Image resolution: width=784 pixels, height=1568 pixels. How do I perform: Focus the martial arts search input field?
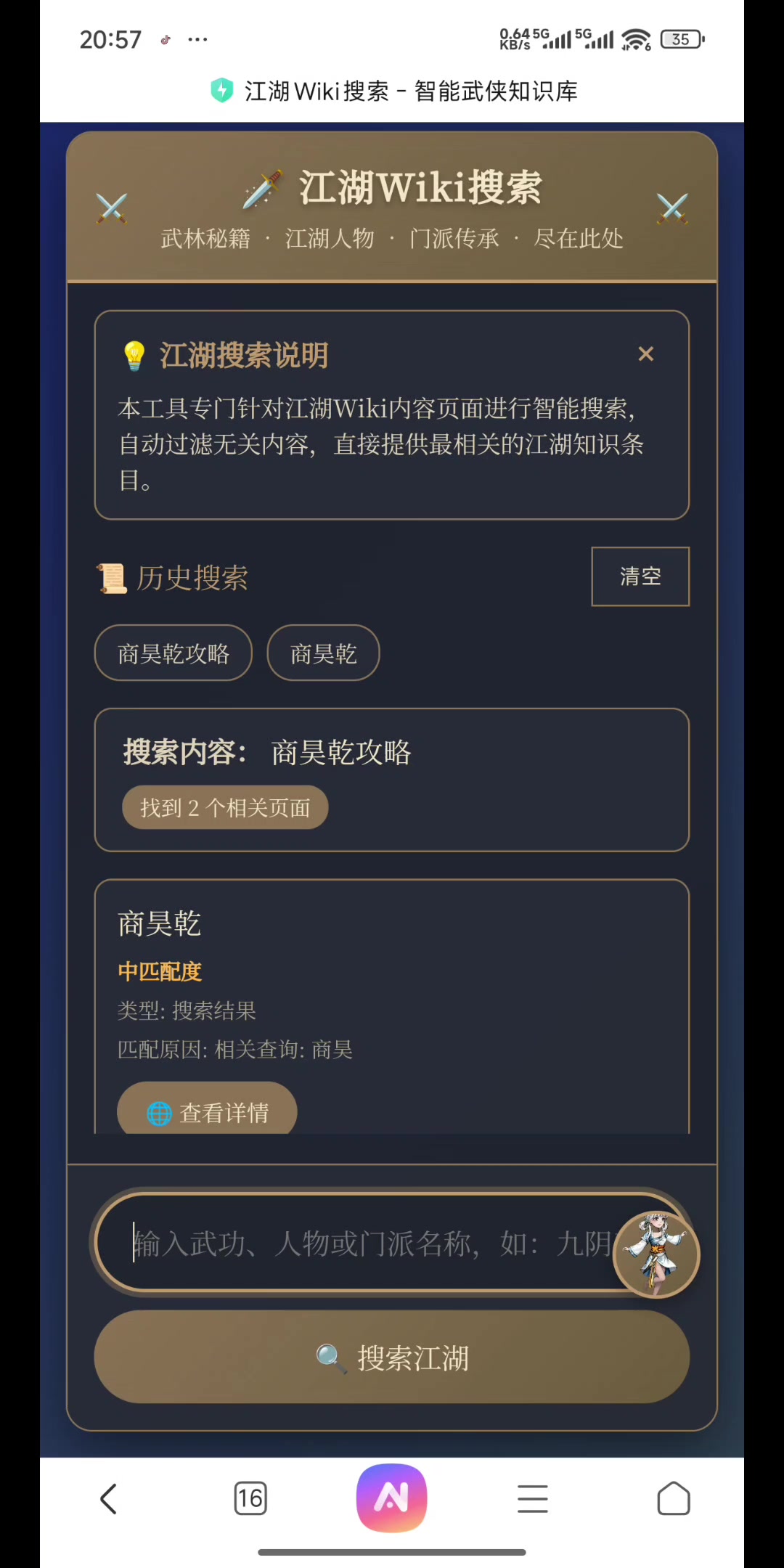click(x=363, y=1244)
